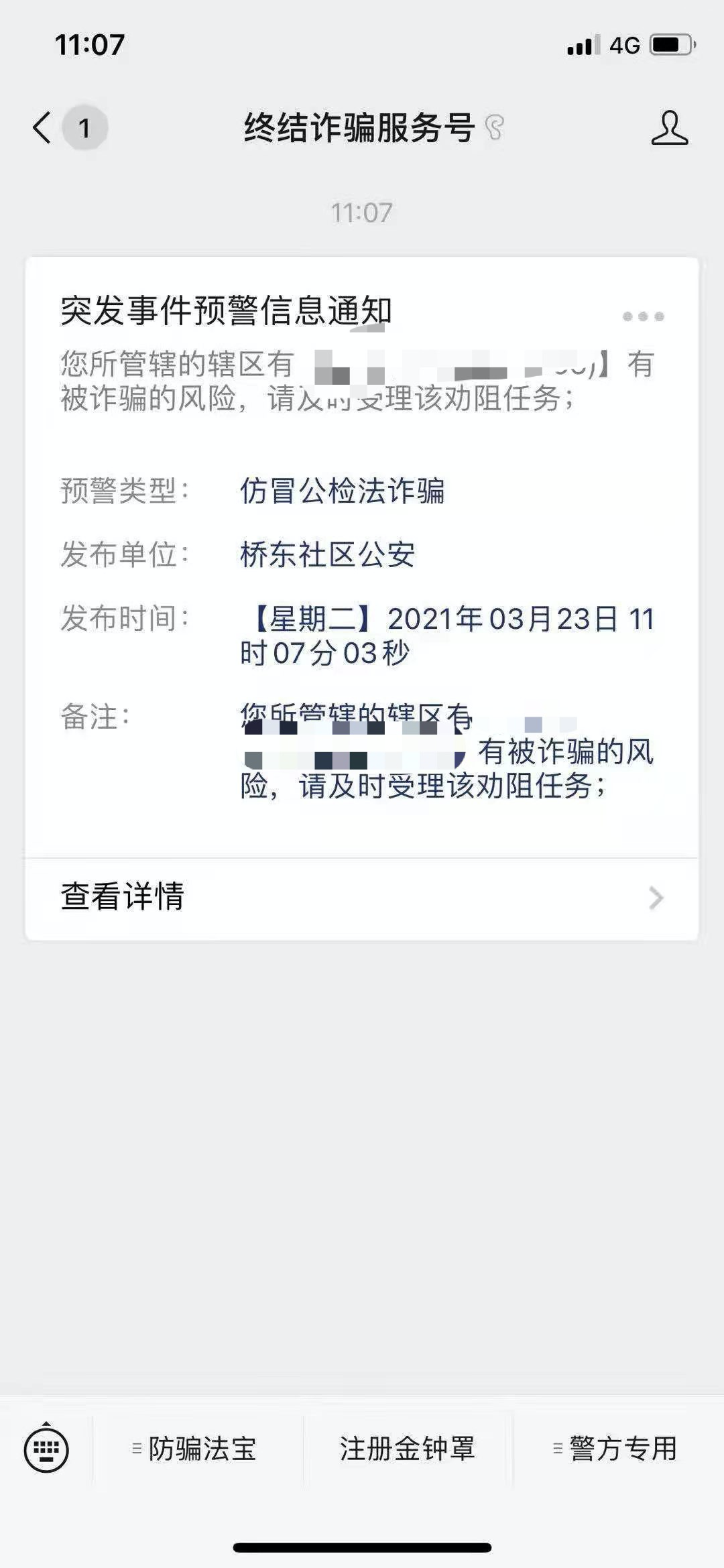Open 查看详情 to view alert details
Viewport: 724px width, 1568px height.
[362, 898]
